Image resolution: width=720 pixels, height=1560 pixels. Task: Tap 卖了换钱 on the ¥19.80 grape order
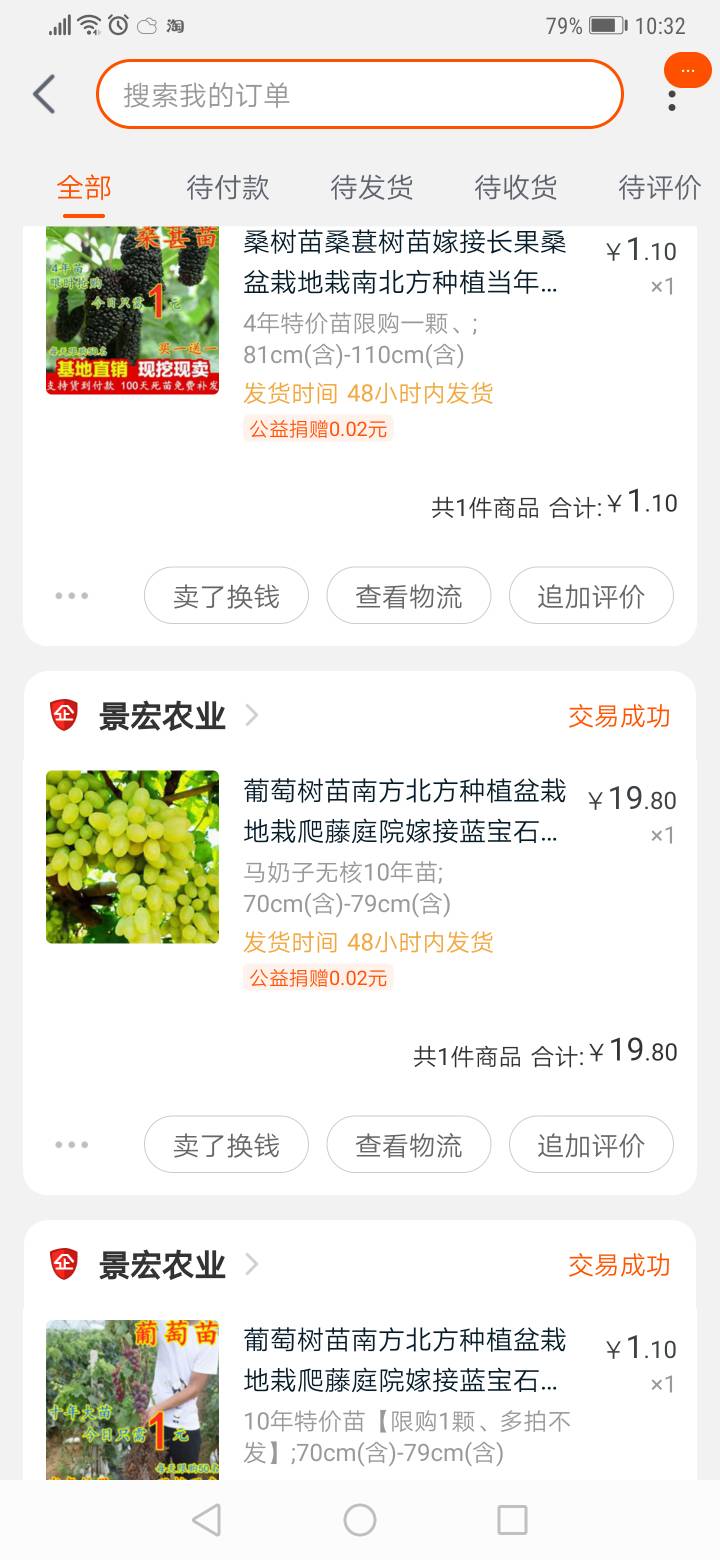pyautogui.click(x=227, y=1145)
